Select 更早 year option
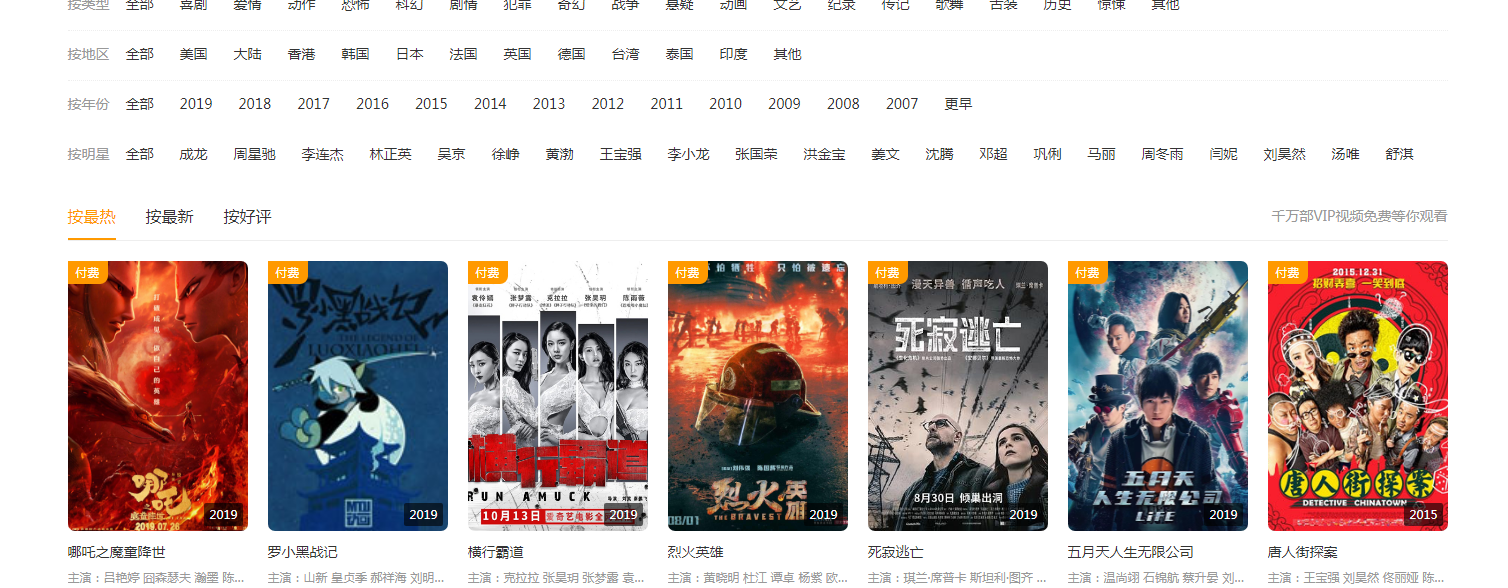The width and height of the screenshot is (1508, 588). (x=958, y=104)
